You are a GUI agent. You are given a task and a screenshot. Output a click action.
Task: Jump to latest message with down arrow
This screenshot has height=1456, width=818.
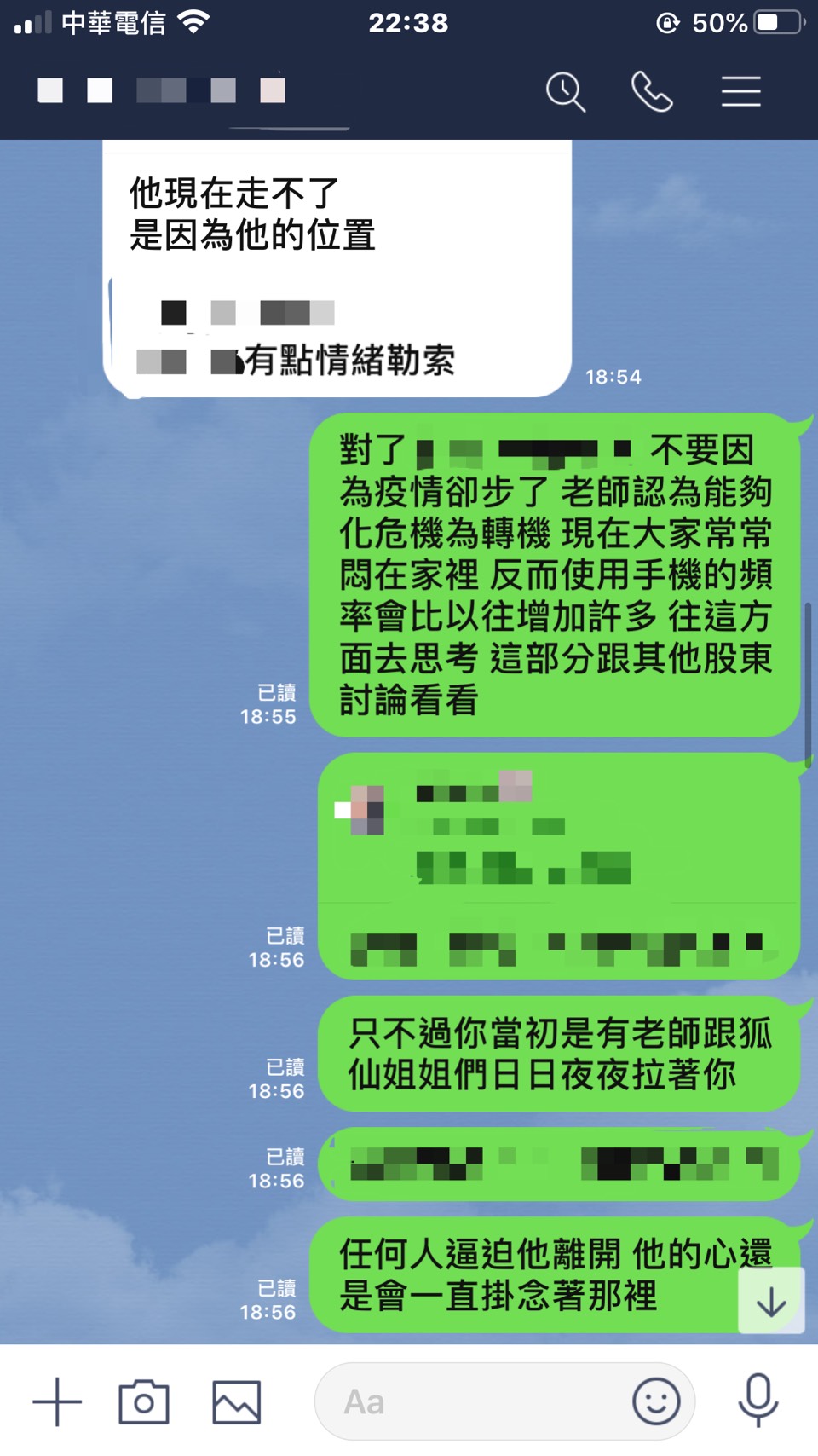click(x=771, y=1301)
